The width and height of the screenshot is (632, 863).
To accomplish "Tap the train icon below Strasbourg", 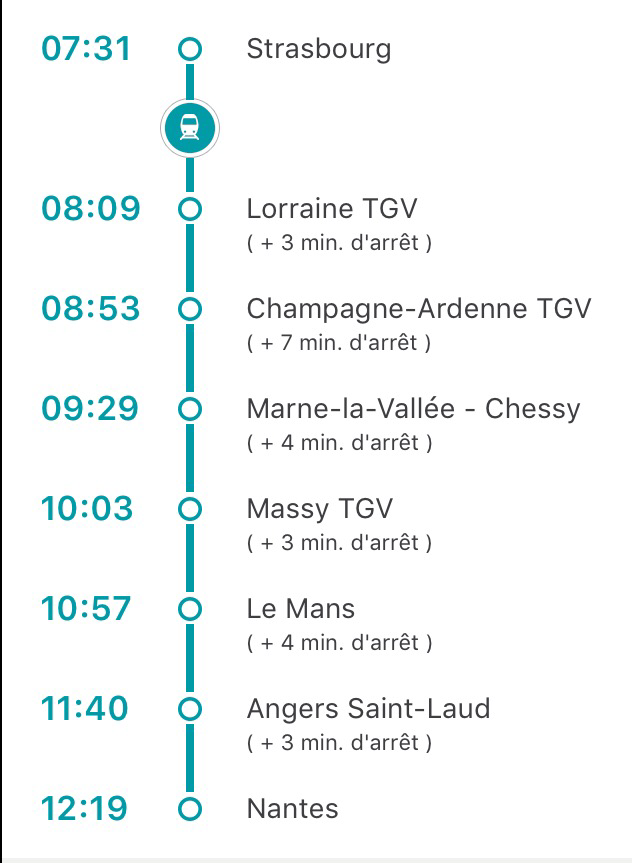I will click(189, 128).
